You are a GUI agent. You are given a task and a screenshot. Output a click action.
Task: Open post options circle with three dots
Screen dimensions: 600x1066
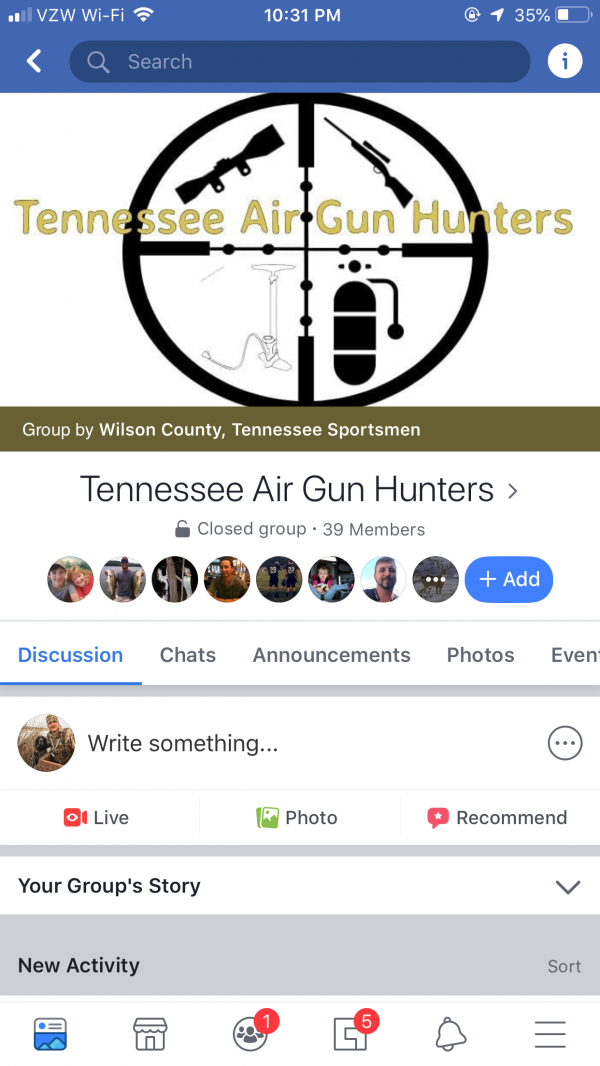[565, 743]
